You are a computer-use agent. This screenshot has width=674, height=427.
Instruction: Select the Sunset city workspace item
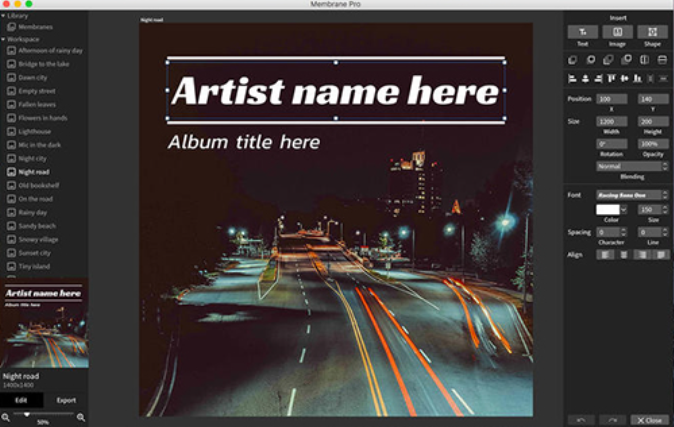(x=34, y=253)
